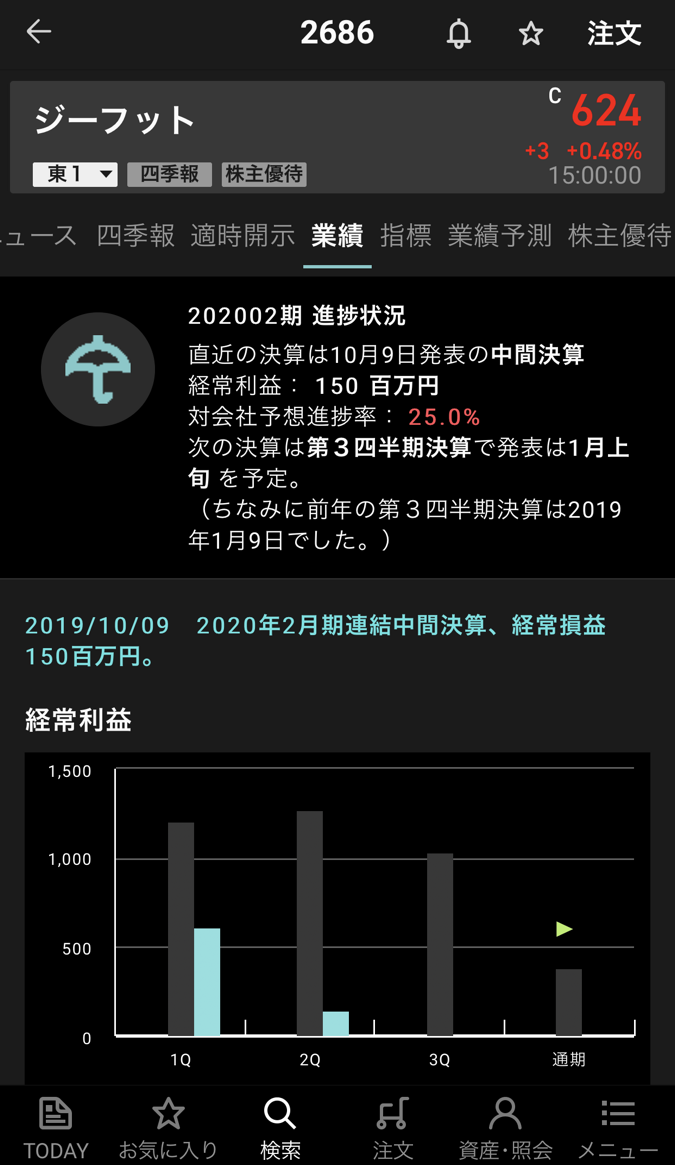675x1165 pixels.
Task: Open the price alert bell
Action: click(458, 34)
